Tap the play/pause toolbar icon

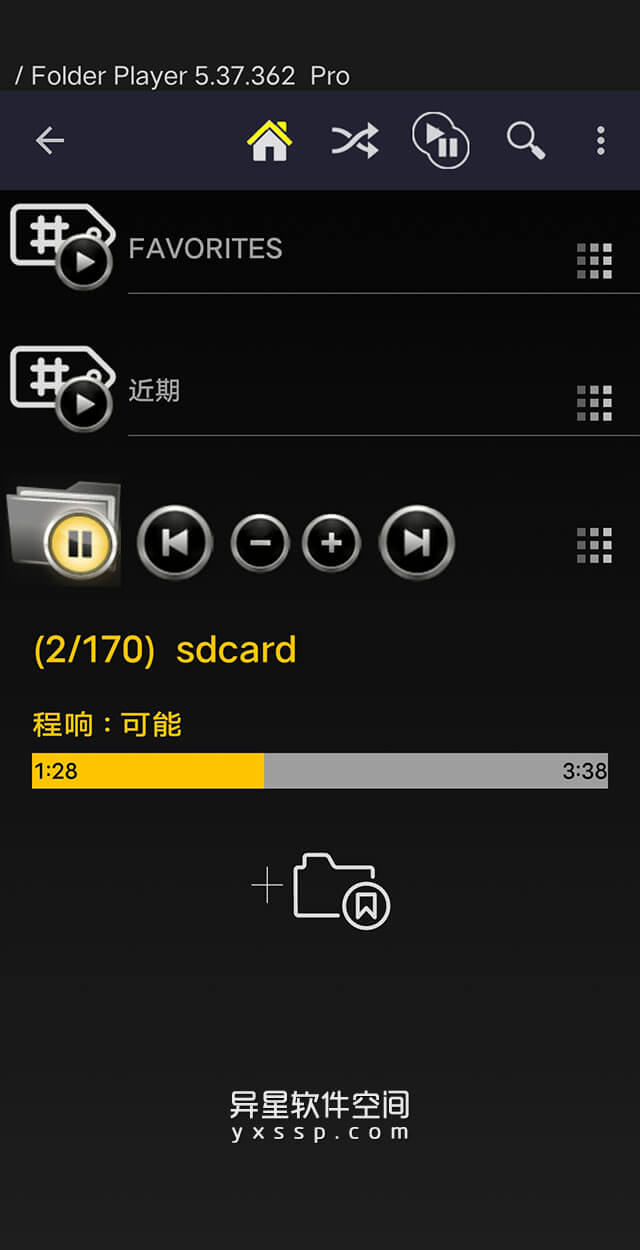tap(441, 141)
